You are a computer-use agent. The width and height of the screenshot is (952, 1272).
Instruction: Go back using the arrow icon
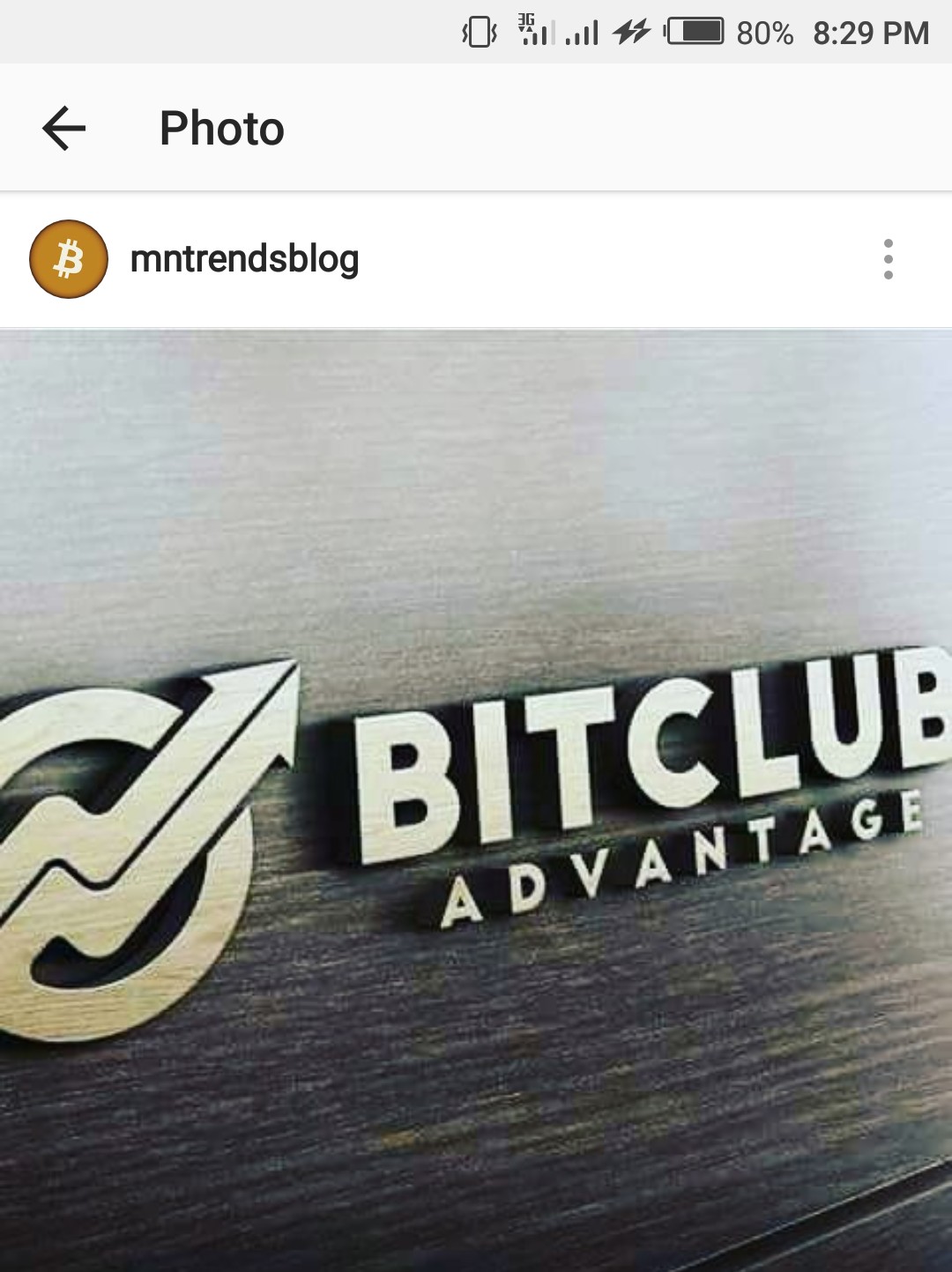point(63,129)
